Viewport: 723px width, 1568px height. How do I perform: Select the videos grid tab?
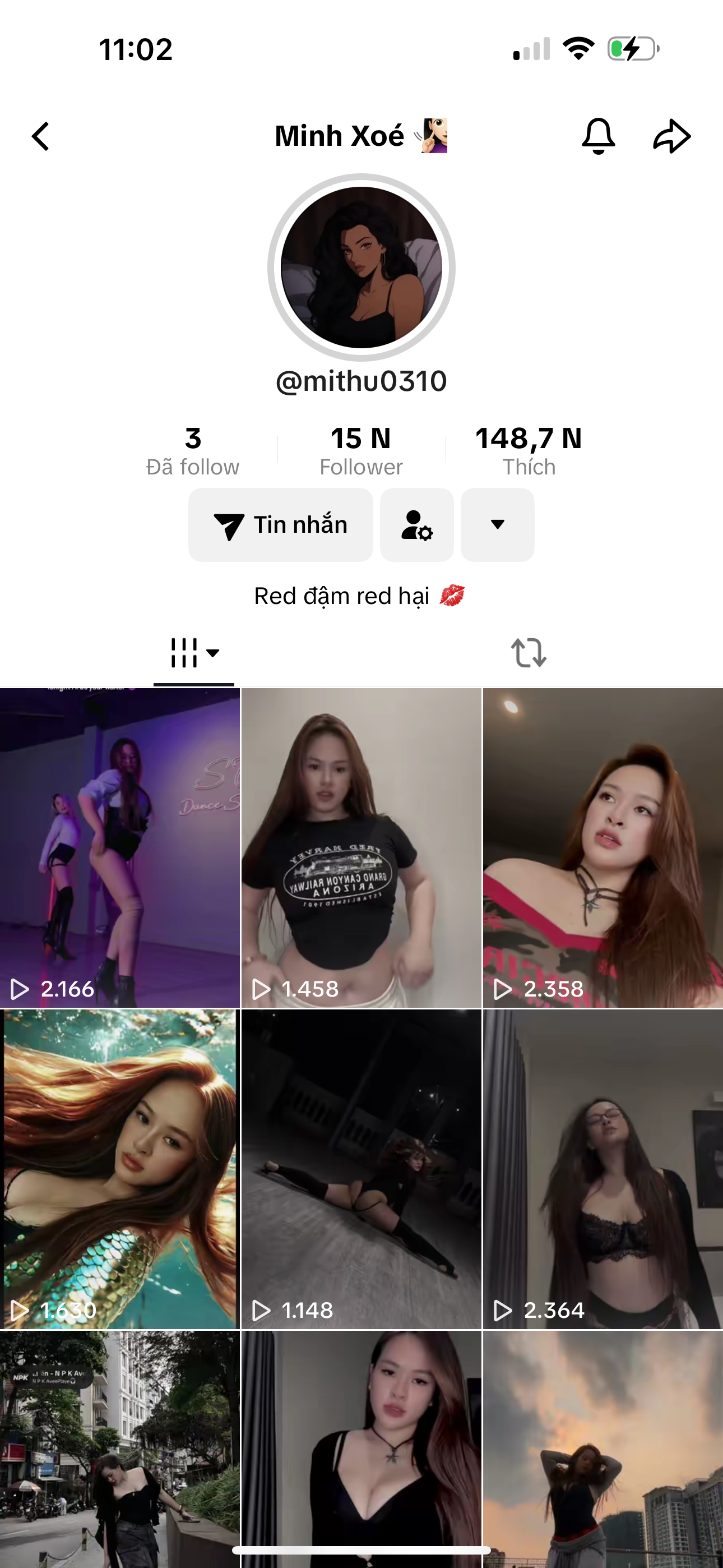193,653
